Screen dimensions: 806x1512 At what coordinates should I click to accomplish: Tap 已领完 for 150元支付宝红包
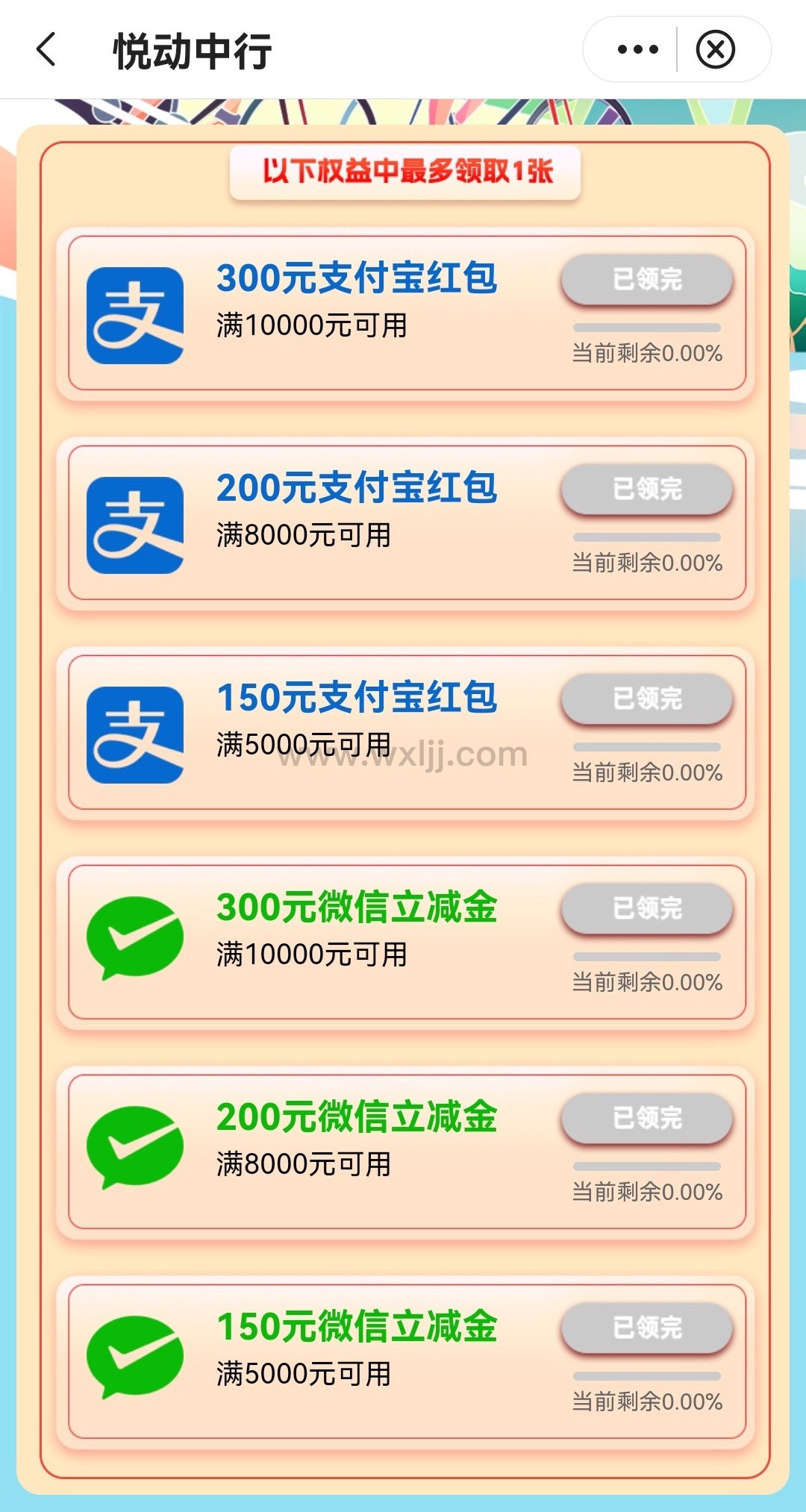[647, 699]
